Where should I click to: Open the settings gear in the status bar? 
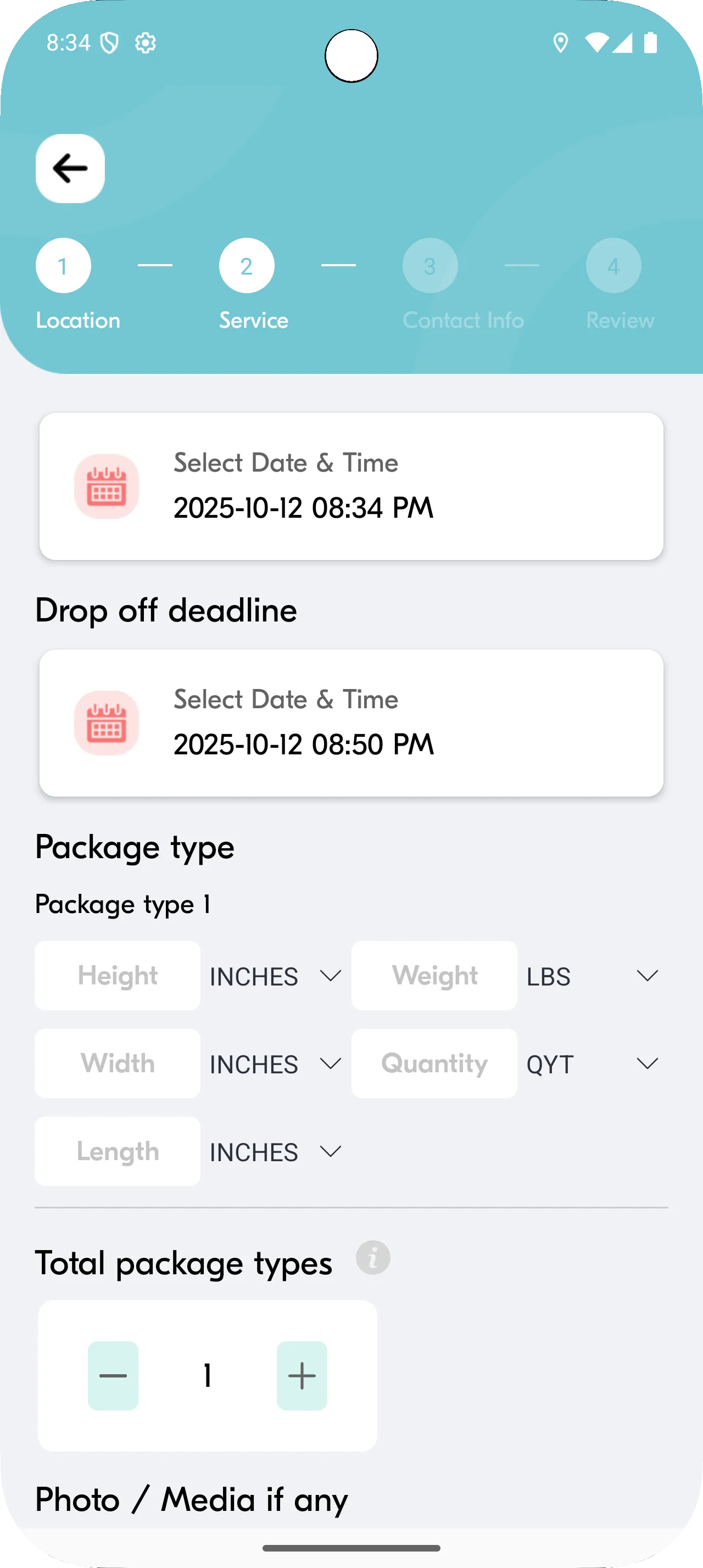click(145, 43)
